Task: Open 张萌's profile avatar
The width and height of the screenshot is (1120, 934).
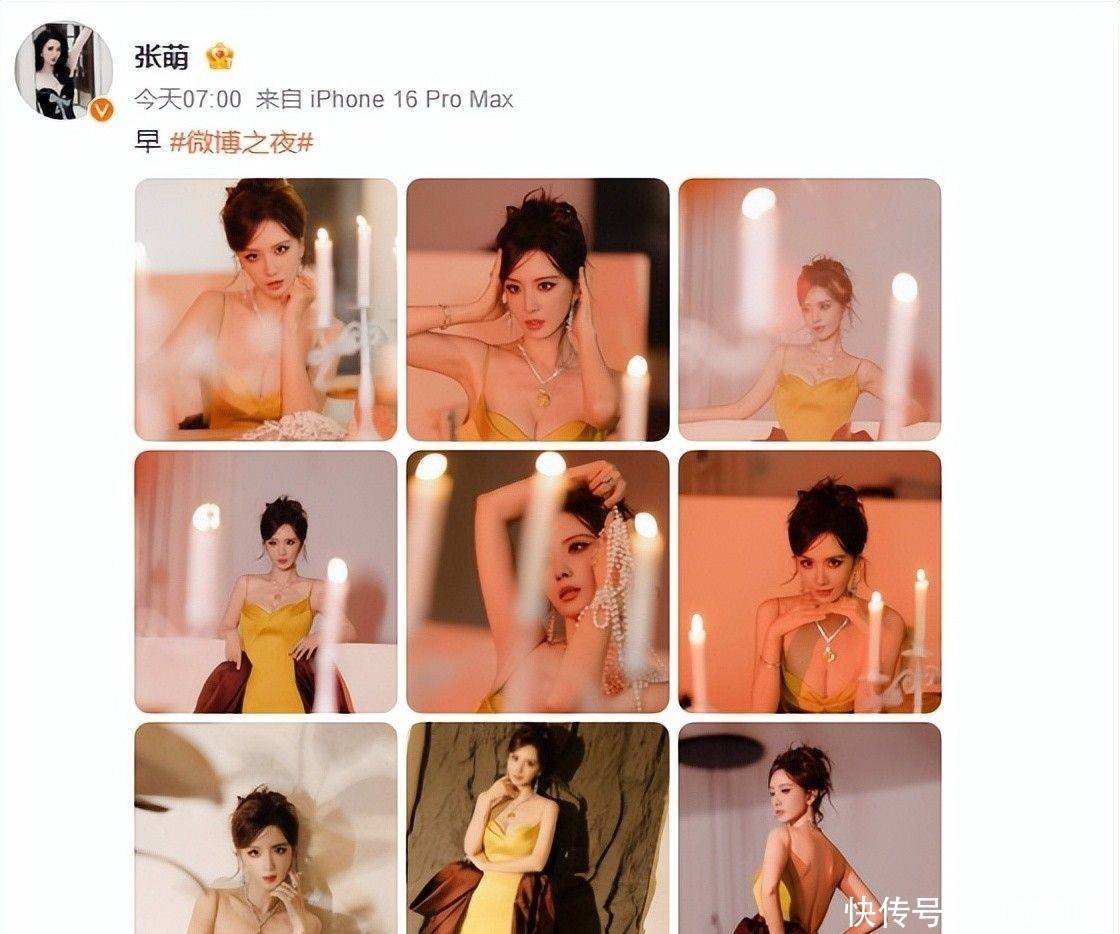Action: click(x=63, y=71)
